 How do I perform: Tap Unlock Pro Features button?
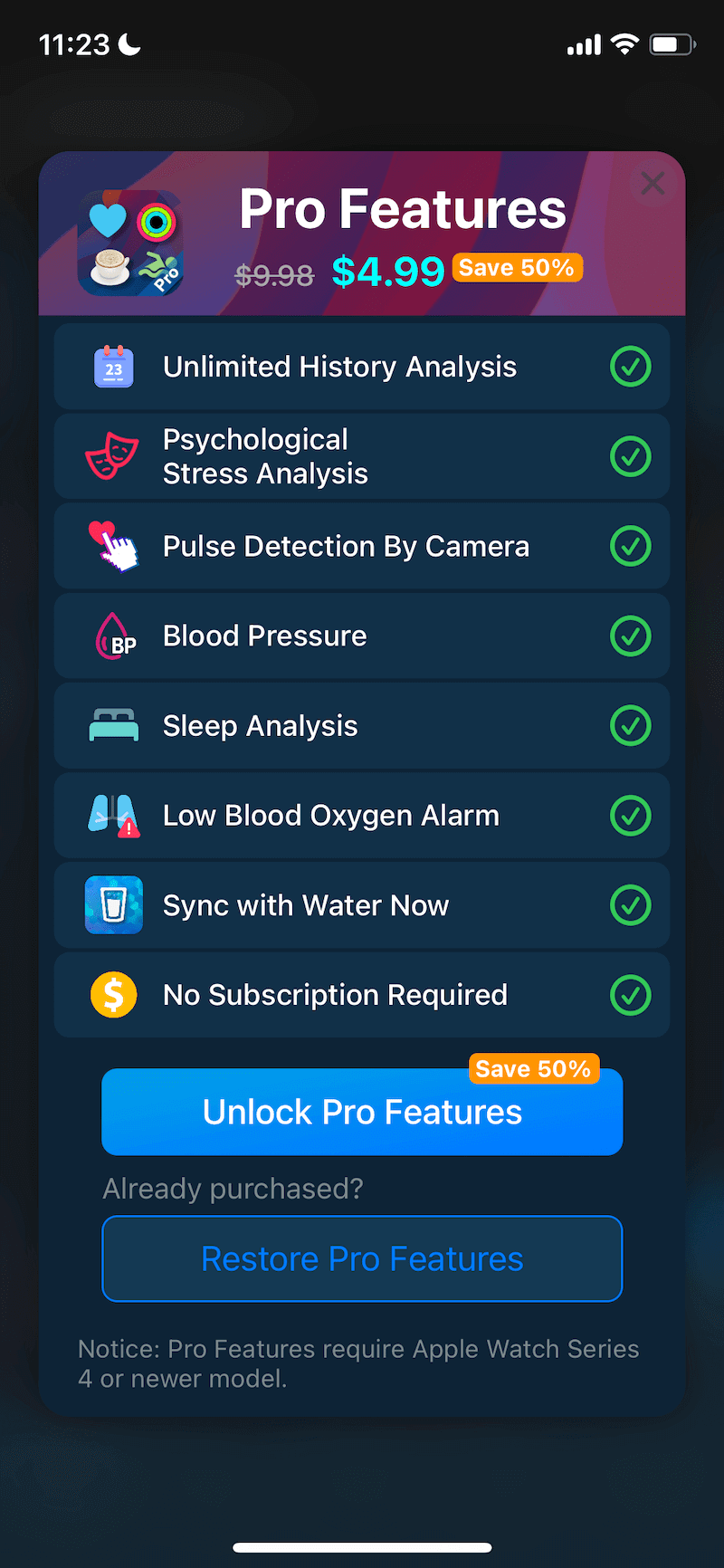click(x=362, y=1112)
